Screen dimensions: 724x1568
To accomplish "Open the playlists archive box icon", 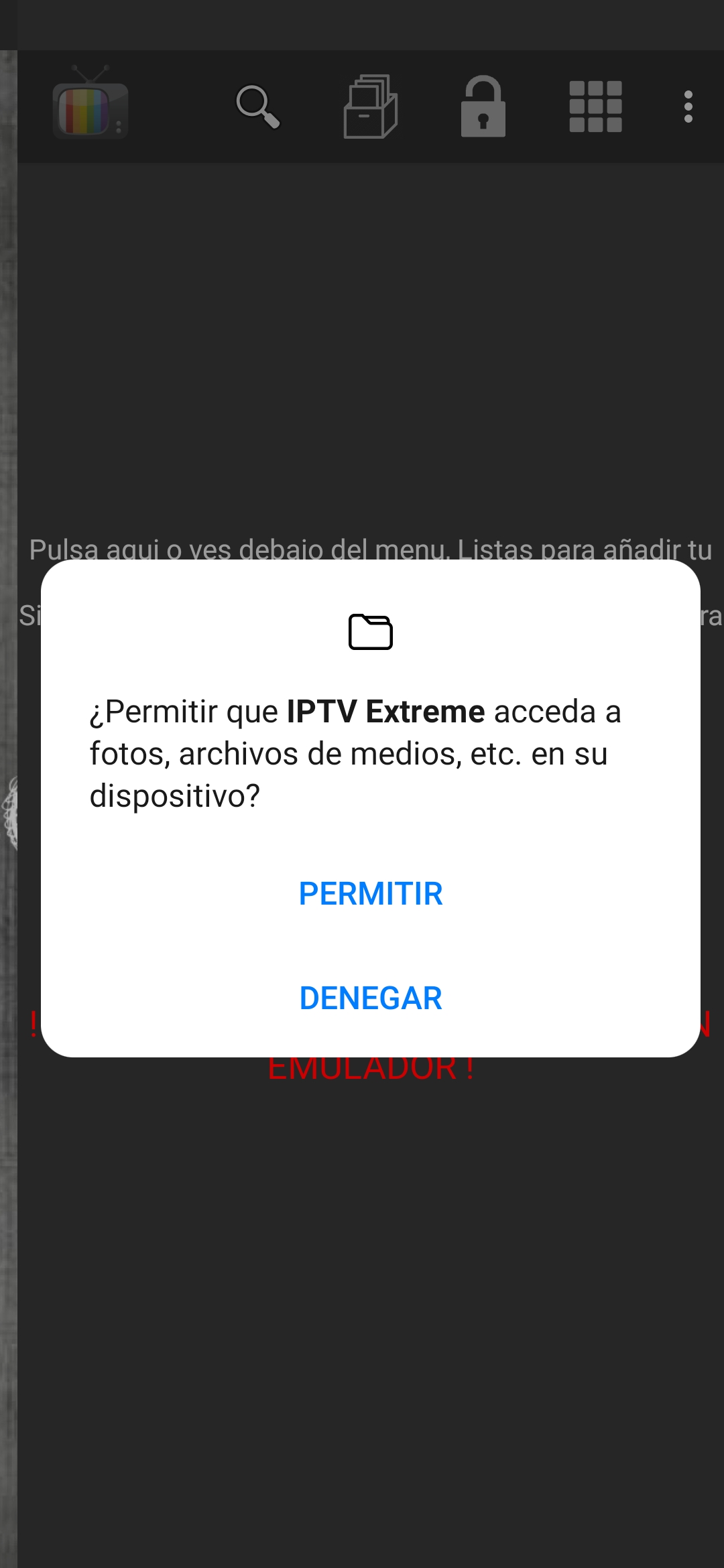I will click(x=371, y=107).
